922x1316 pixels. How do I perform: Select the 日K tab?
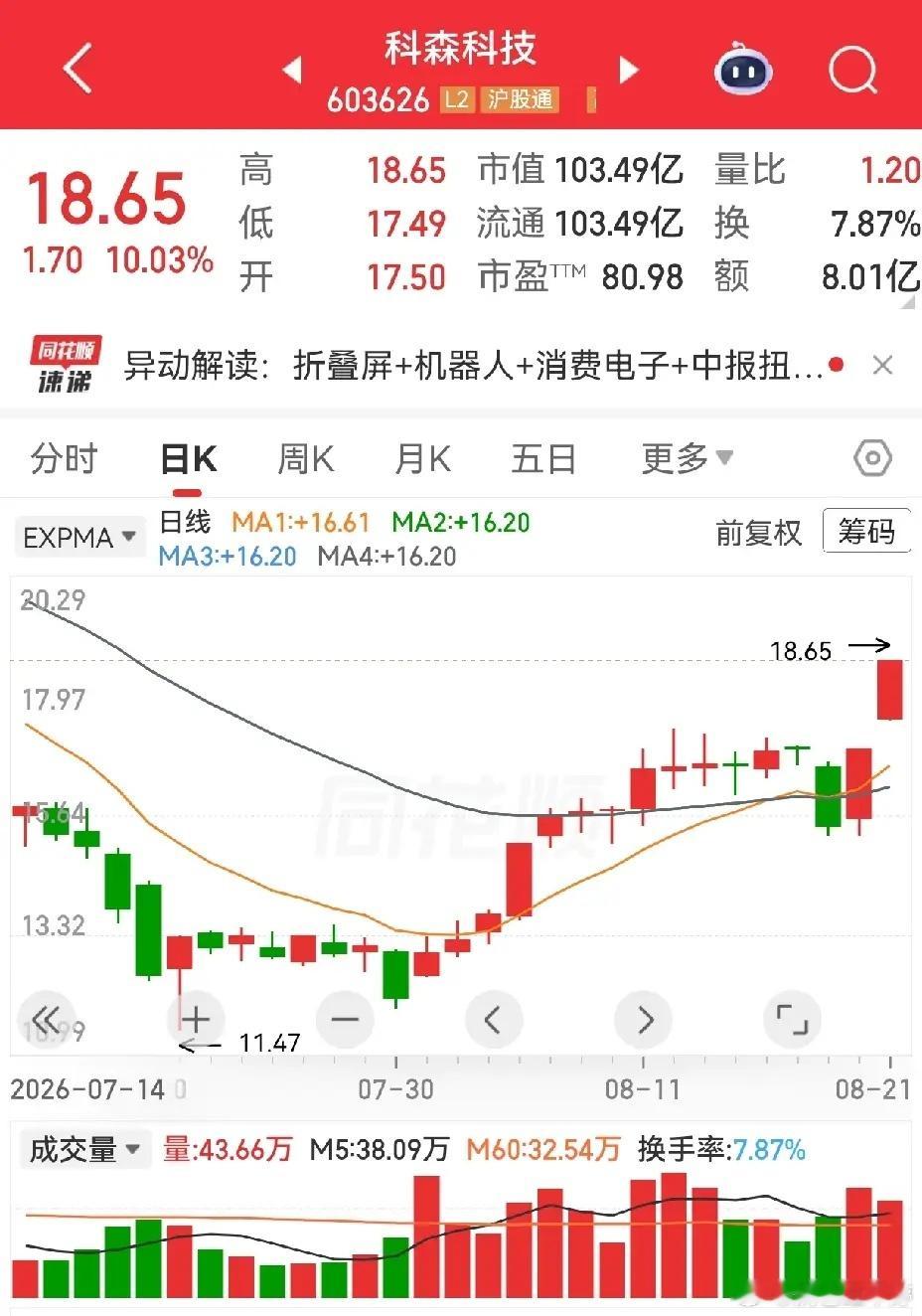pyautogui.click(x=188, y=459)
